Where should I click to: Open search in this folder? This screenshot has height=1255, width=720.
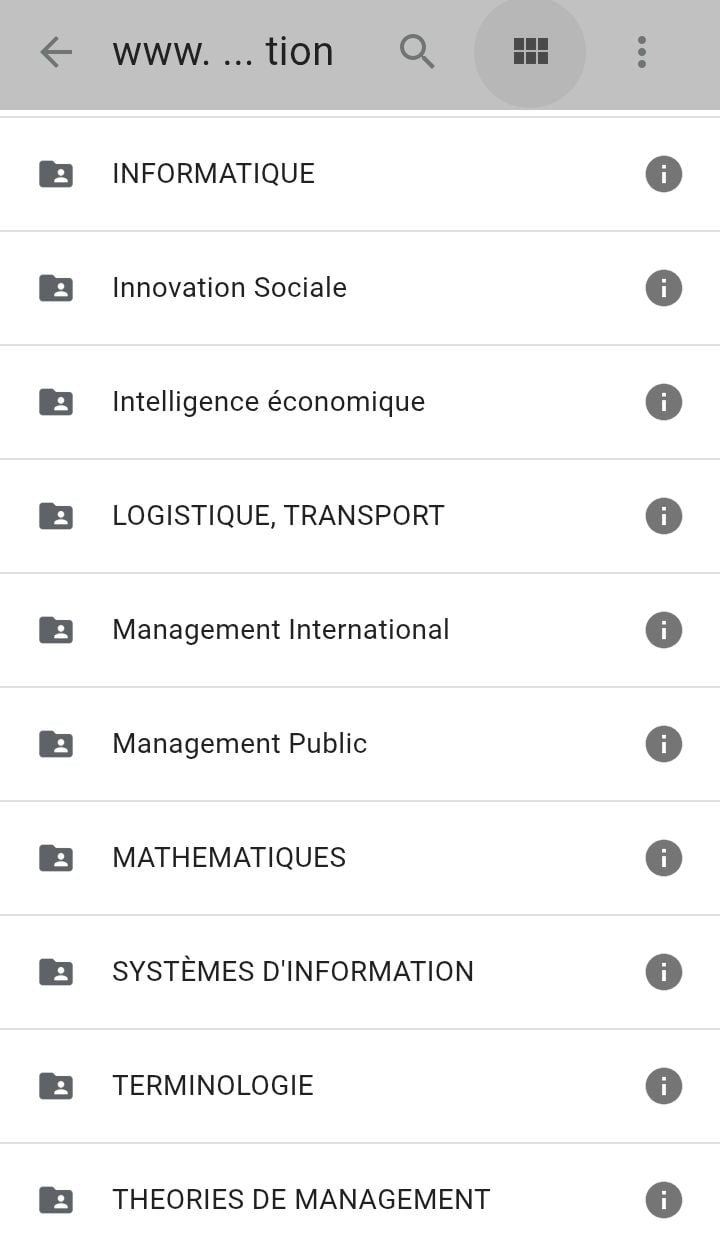[417, 52]
